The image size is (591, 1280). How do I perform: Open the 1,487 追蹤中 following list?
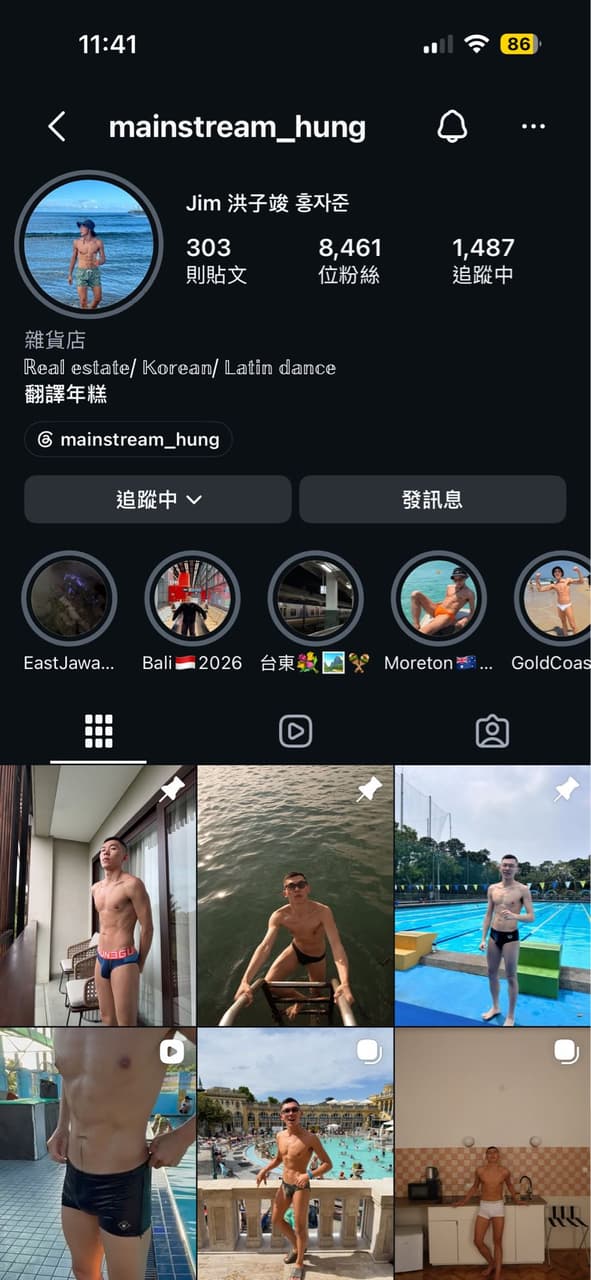[483, 261]
